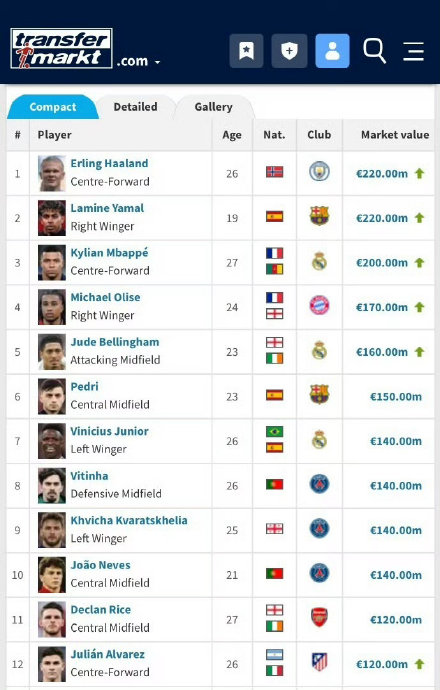View Kylian Mbappé's profile
This screenshot has width=440, height=690.
(109, 253)
